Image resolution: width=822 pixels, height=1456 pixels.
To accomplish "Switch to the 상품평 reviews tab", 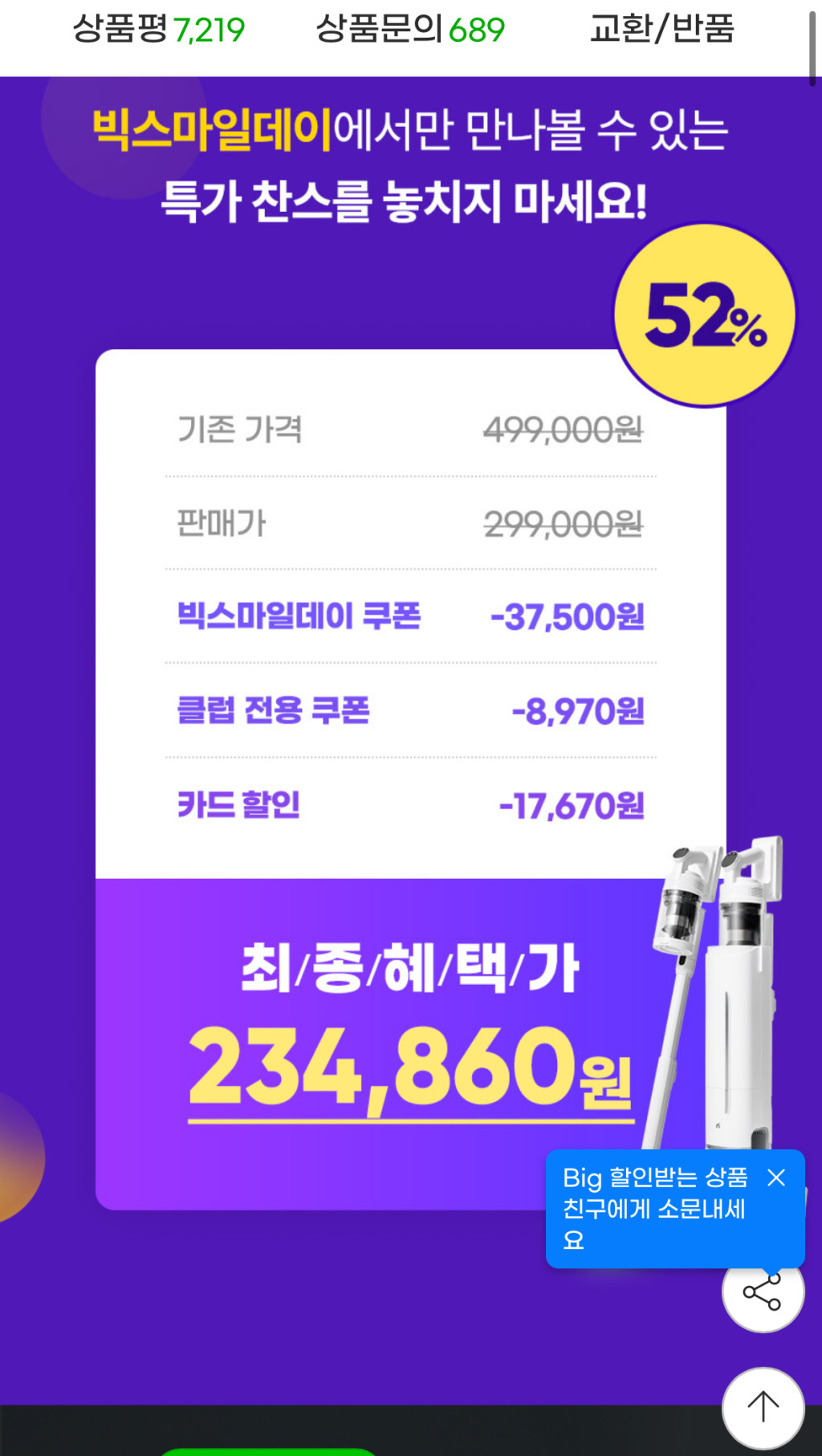I will coord(158,30).
